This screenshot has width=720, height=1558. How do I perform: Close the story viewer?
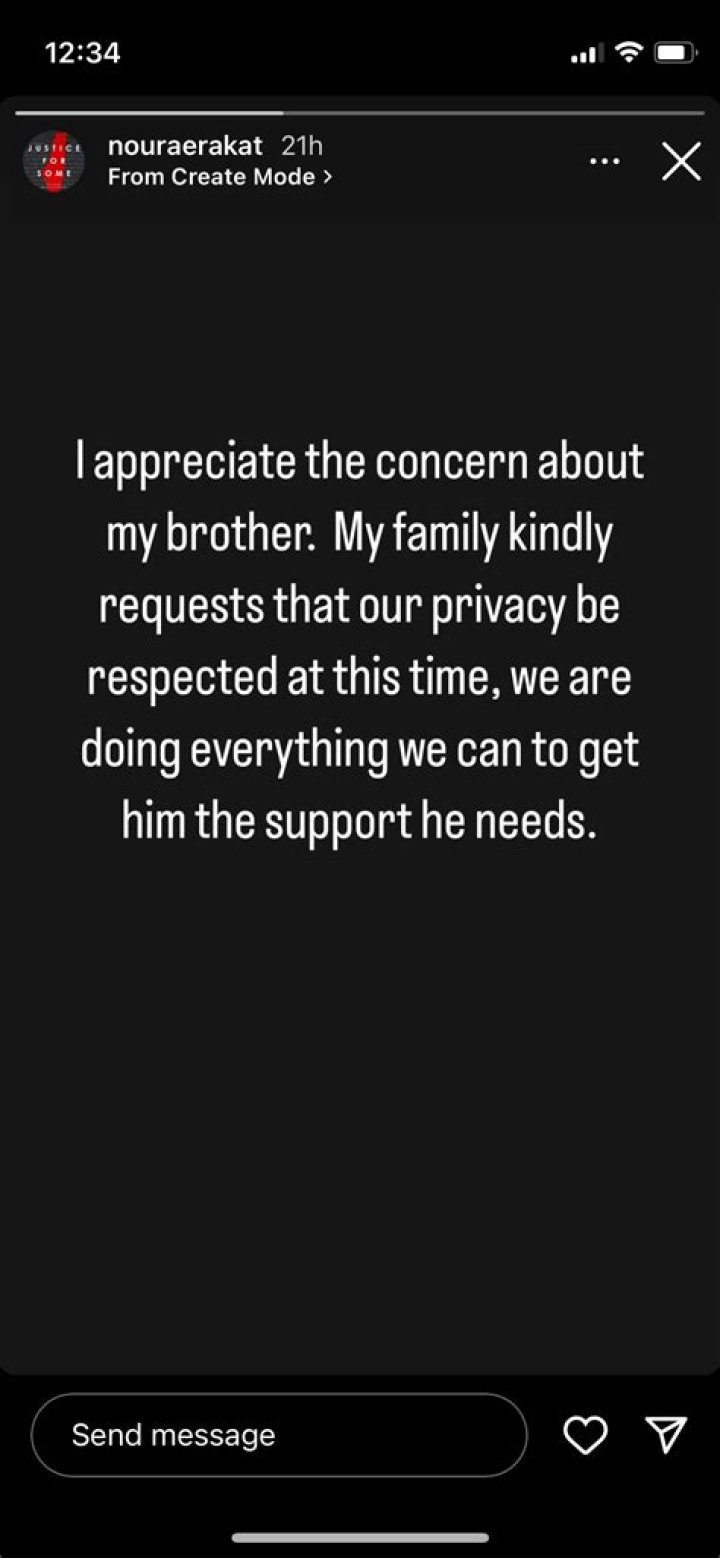click(681, 161)
